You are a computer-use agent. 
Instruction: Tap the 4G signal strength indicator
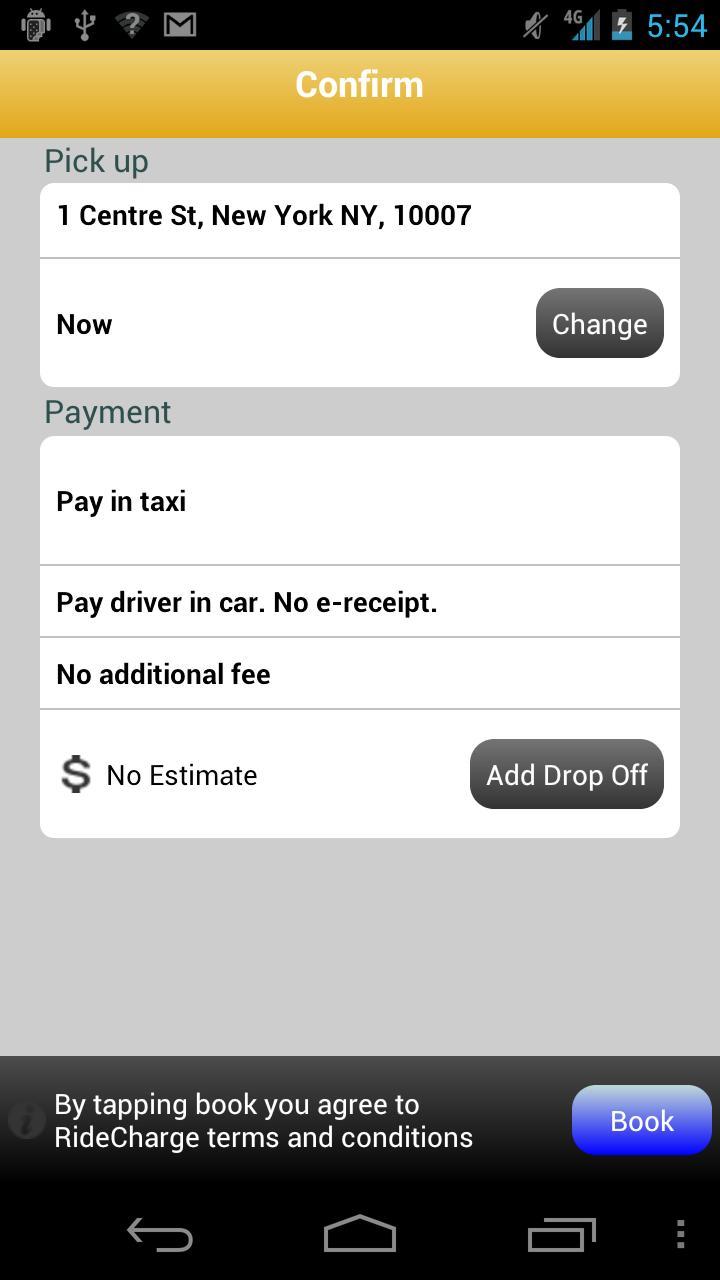click(583, 25)
